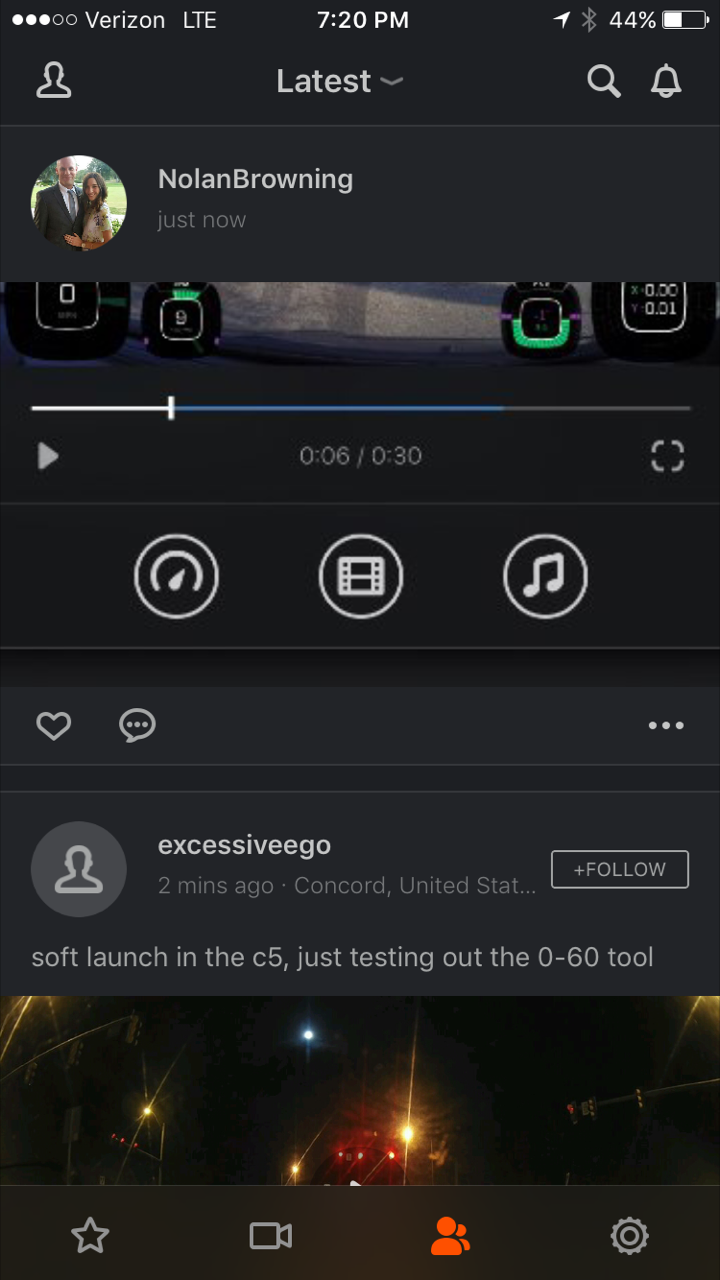
Task: Open the settings gear tab
Action: click(629, 1237)
